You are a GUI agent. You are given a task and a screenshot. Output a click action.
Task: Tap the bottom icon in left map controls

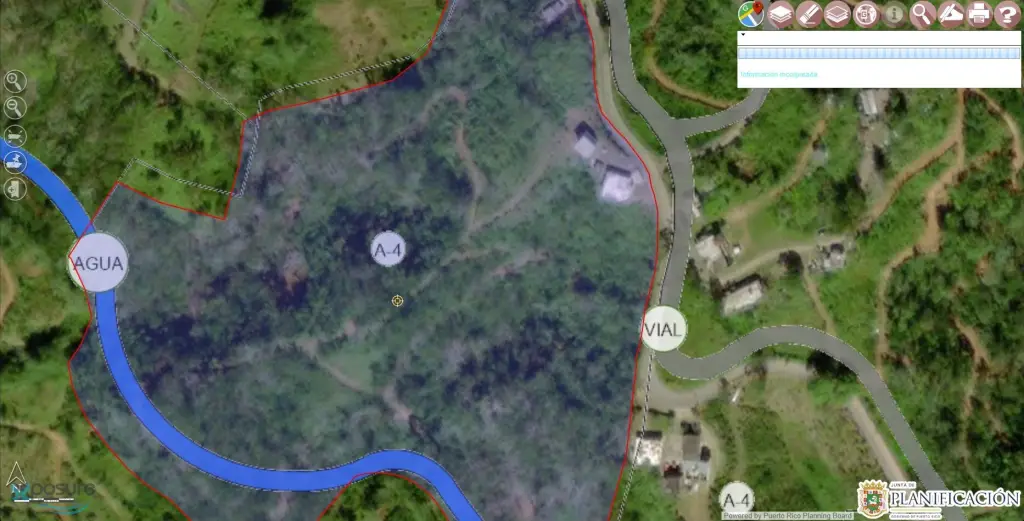coord(15,188)
